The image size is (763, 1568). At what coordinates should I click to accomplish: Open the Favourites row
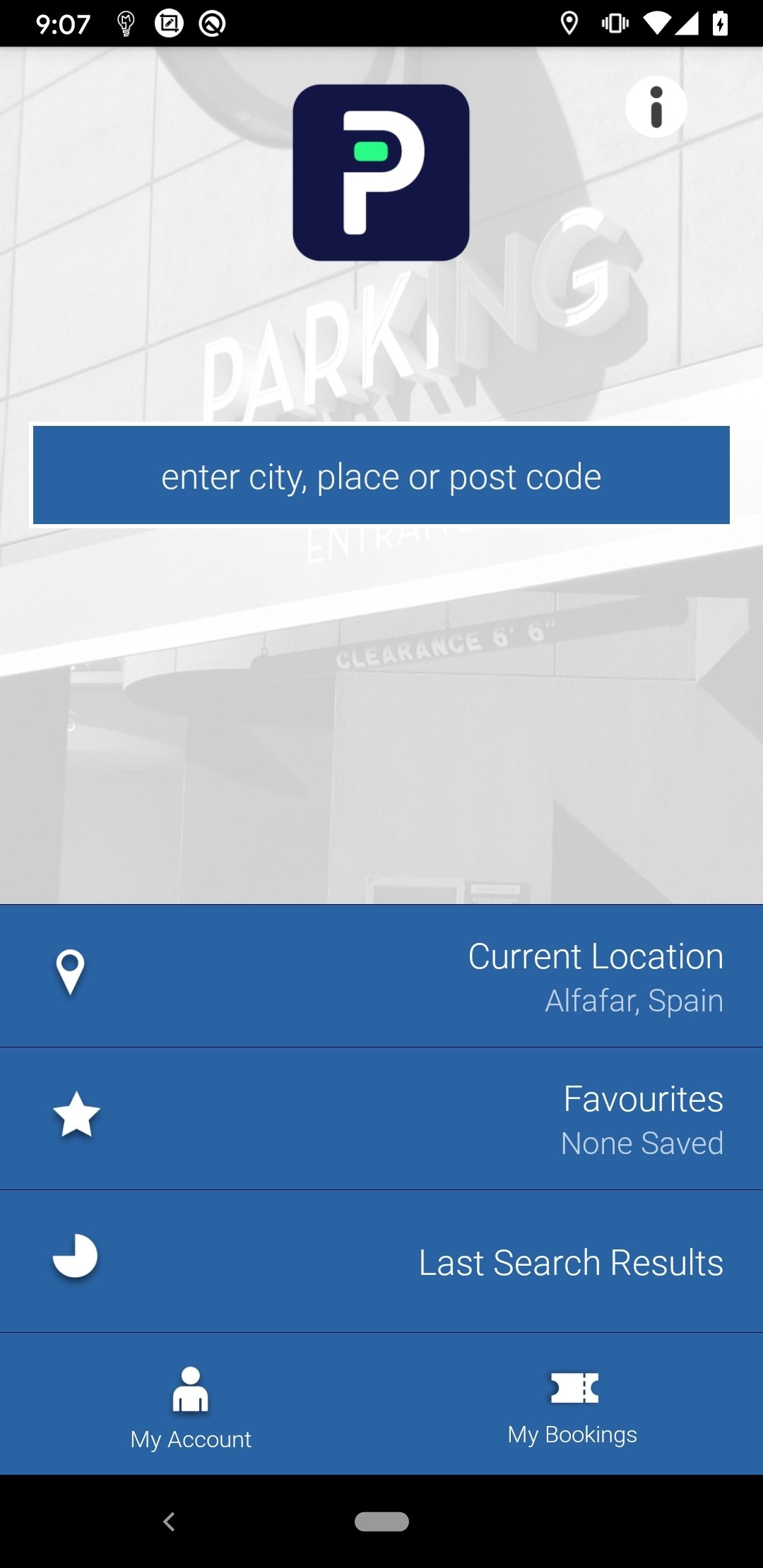point(381,1119)
